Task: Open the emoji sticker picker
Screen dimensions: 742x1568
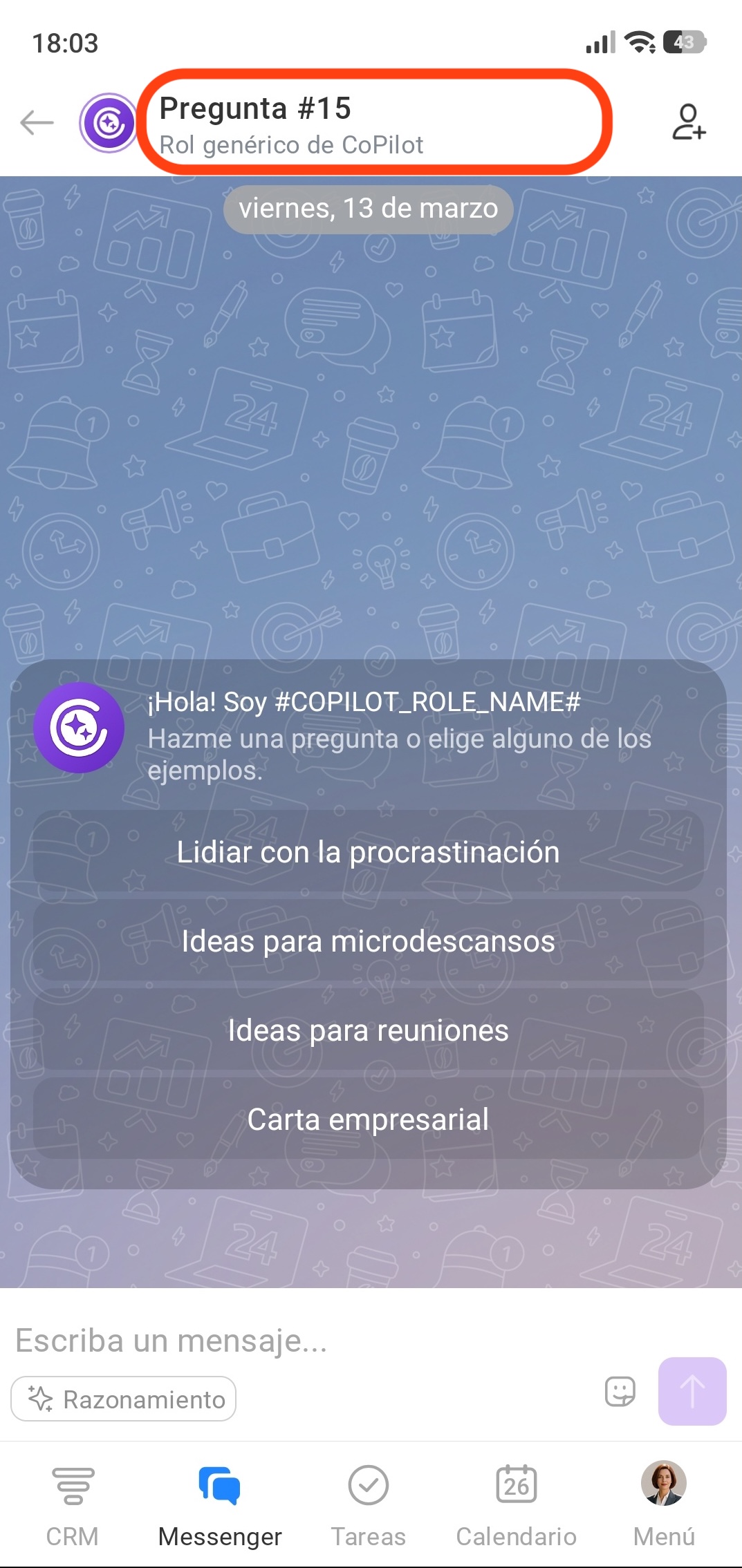Action: click(x=620, y=1391)
